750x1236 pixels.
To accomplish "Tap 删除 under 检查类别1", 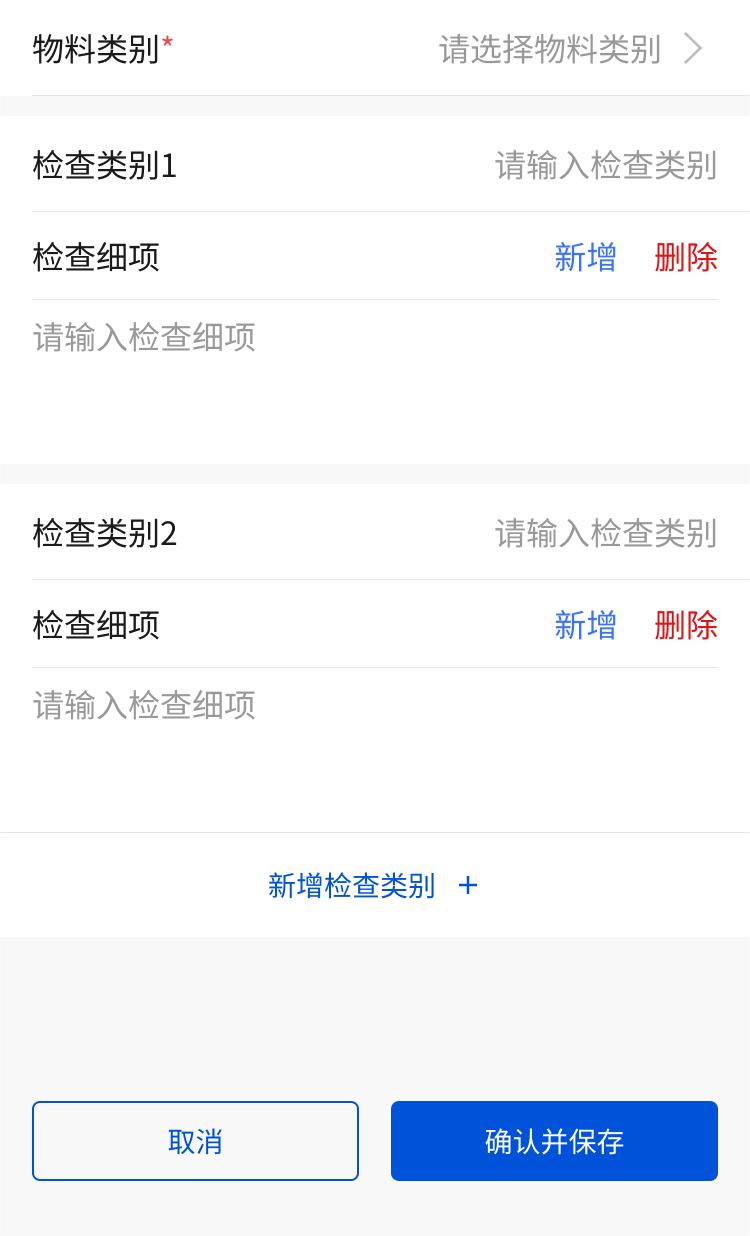I will [686, 257].
